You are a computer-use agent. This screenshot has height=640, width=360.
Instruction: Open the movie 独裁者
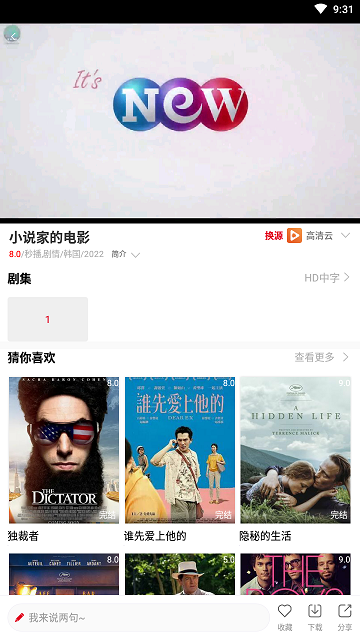[64, 459]
